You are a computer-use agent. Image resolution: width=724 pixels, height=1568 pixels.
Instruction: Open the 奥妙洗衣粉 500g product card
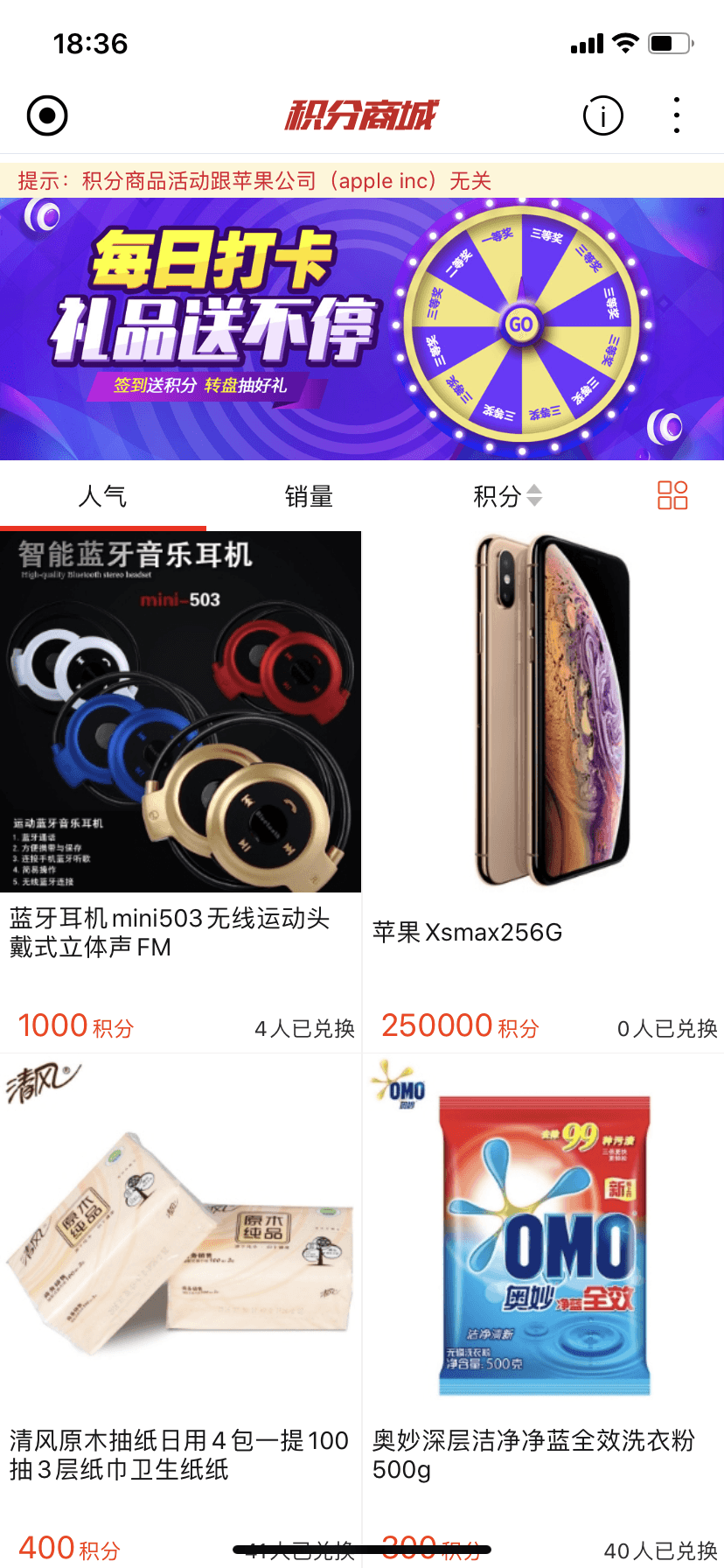[543, 1269]
